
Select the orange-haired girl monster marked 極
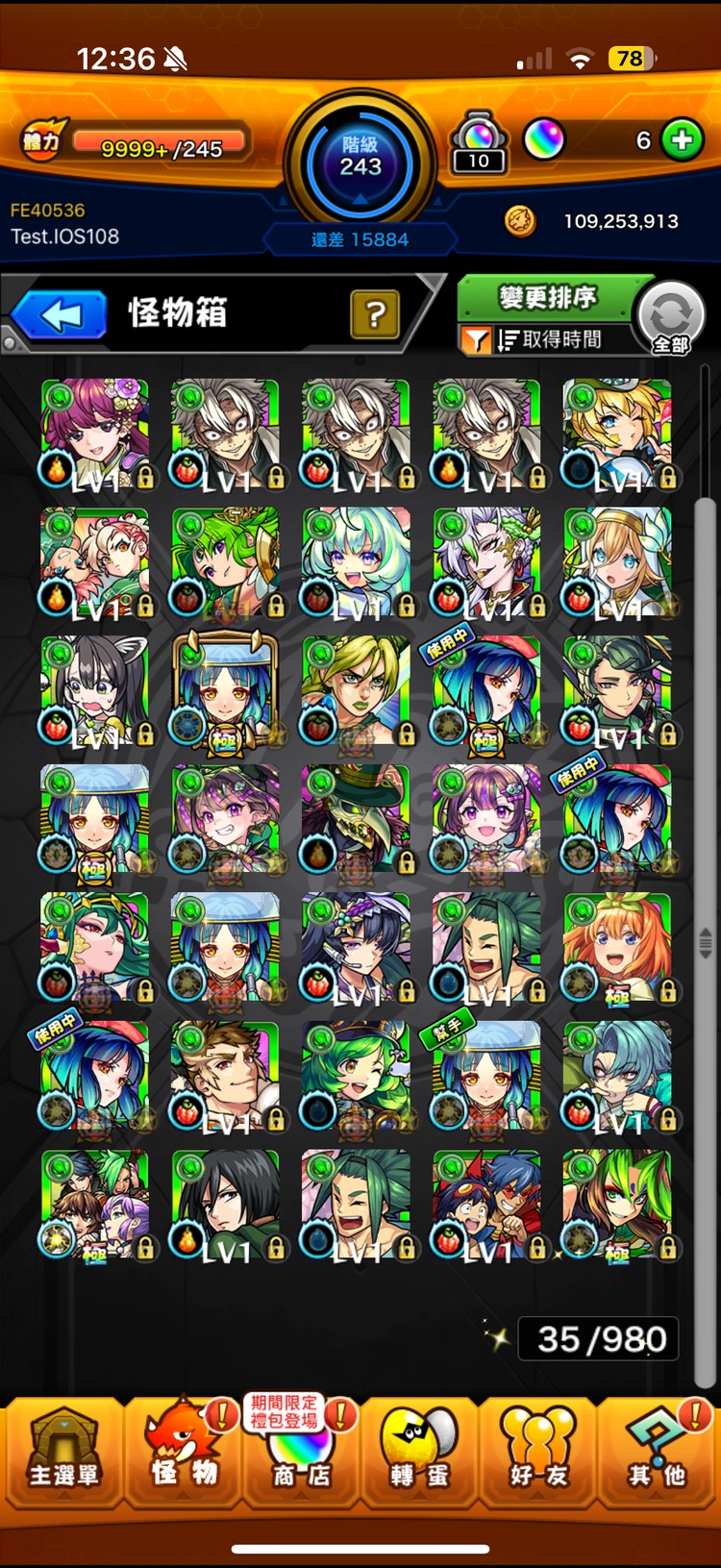pyautogui.click(x=617, y=947)
